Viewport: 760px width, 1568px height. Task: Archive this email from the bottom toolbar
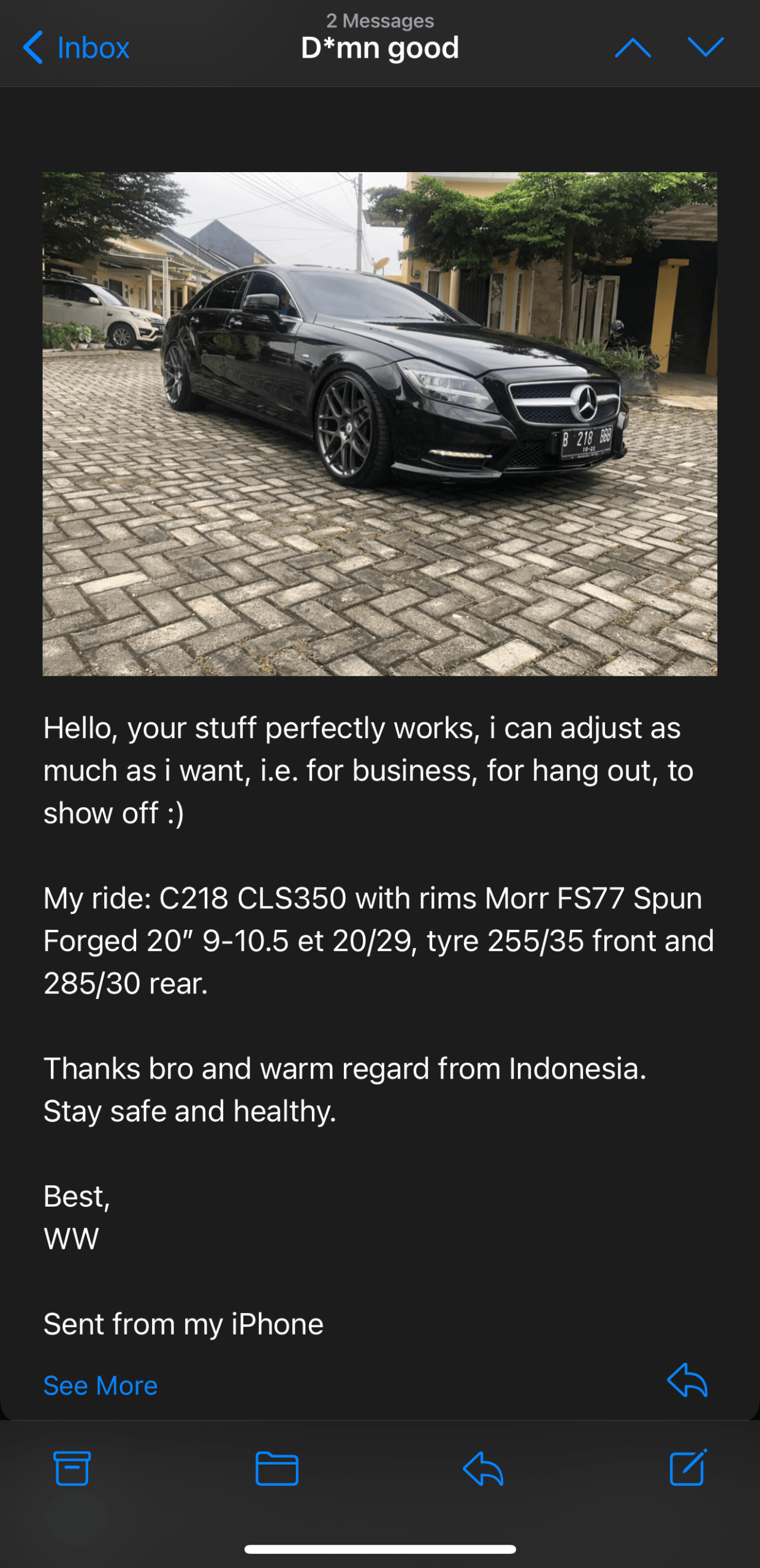72,1468
